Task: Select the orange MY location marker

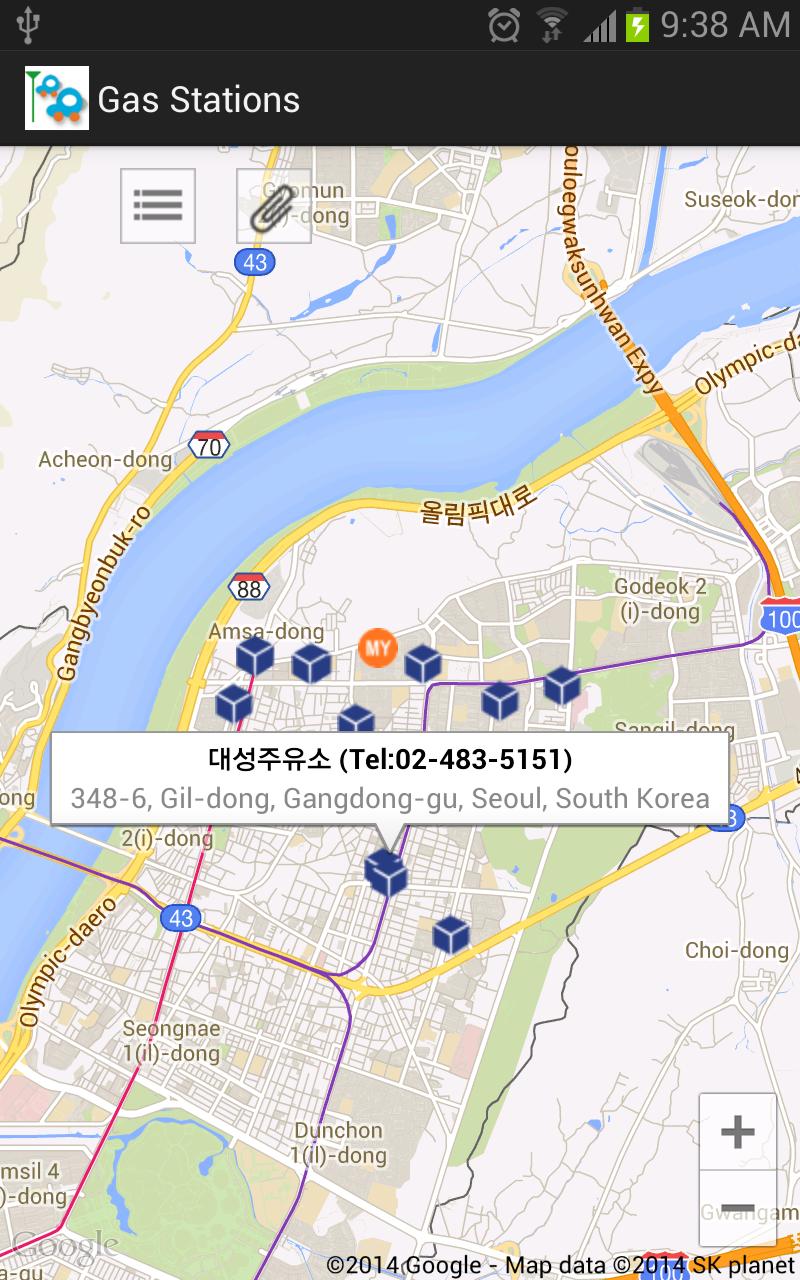Action: [x=377, y=648]
